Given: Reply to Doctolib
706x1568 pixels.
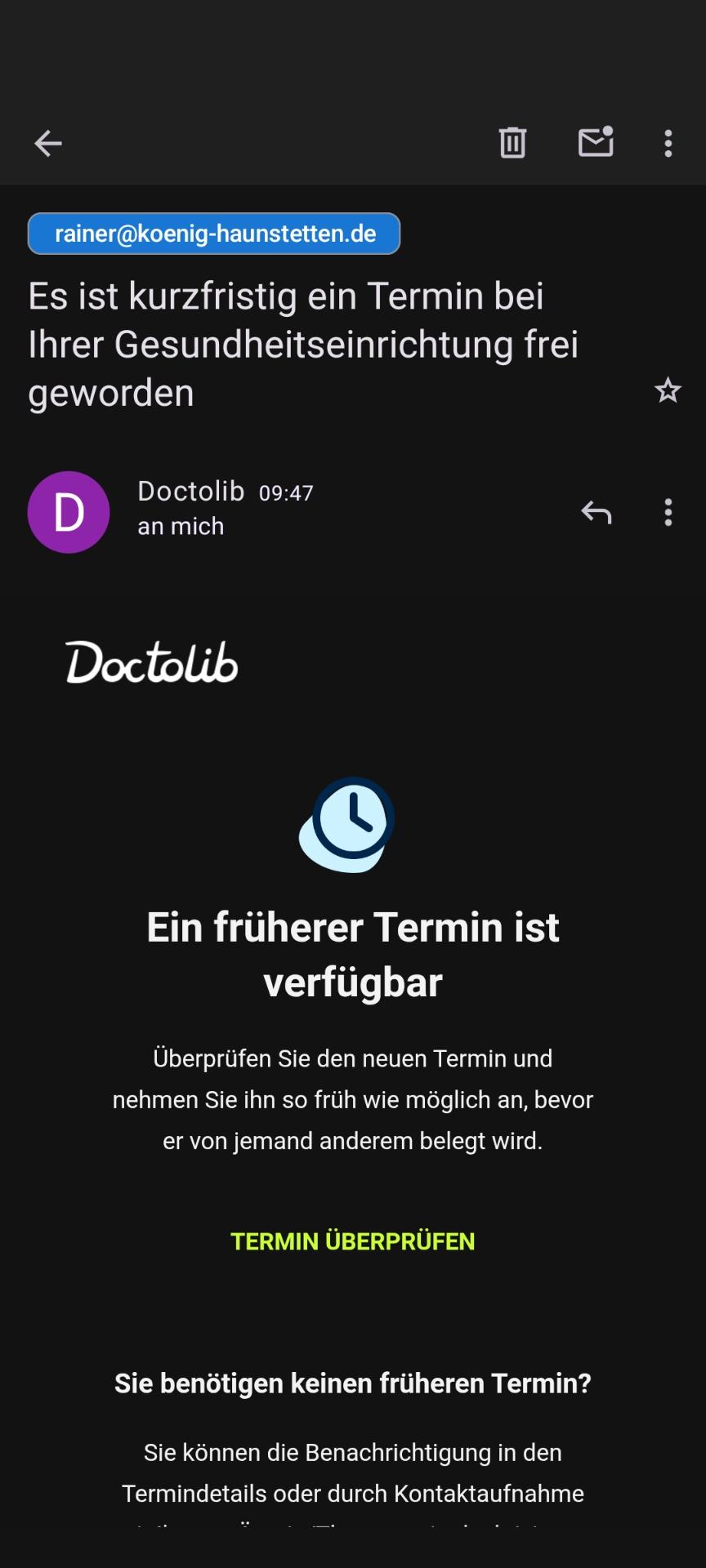Looking at the screenshot, I should click(597, 513).
